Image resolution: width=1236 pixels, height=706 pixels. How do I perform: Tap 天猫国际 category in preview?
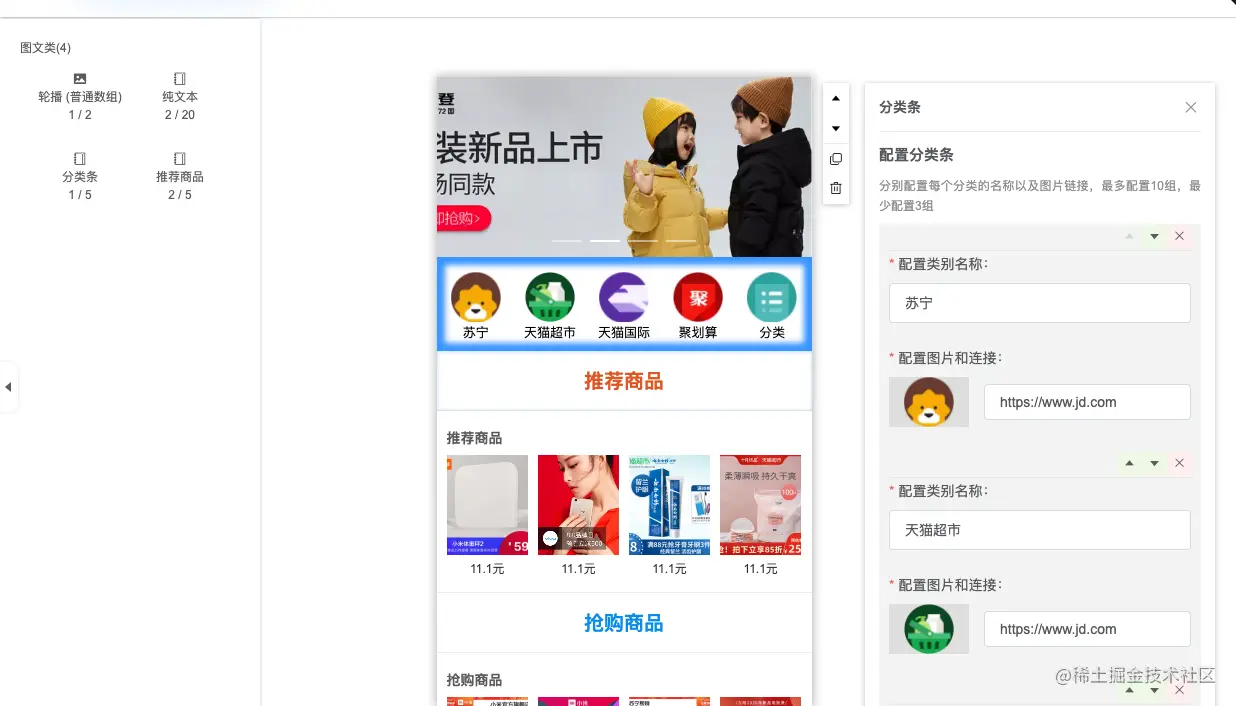point(623,305)
